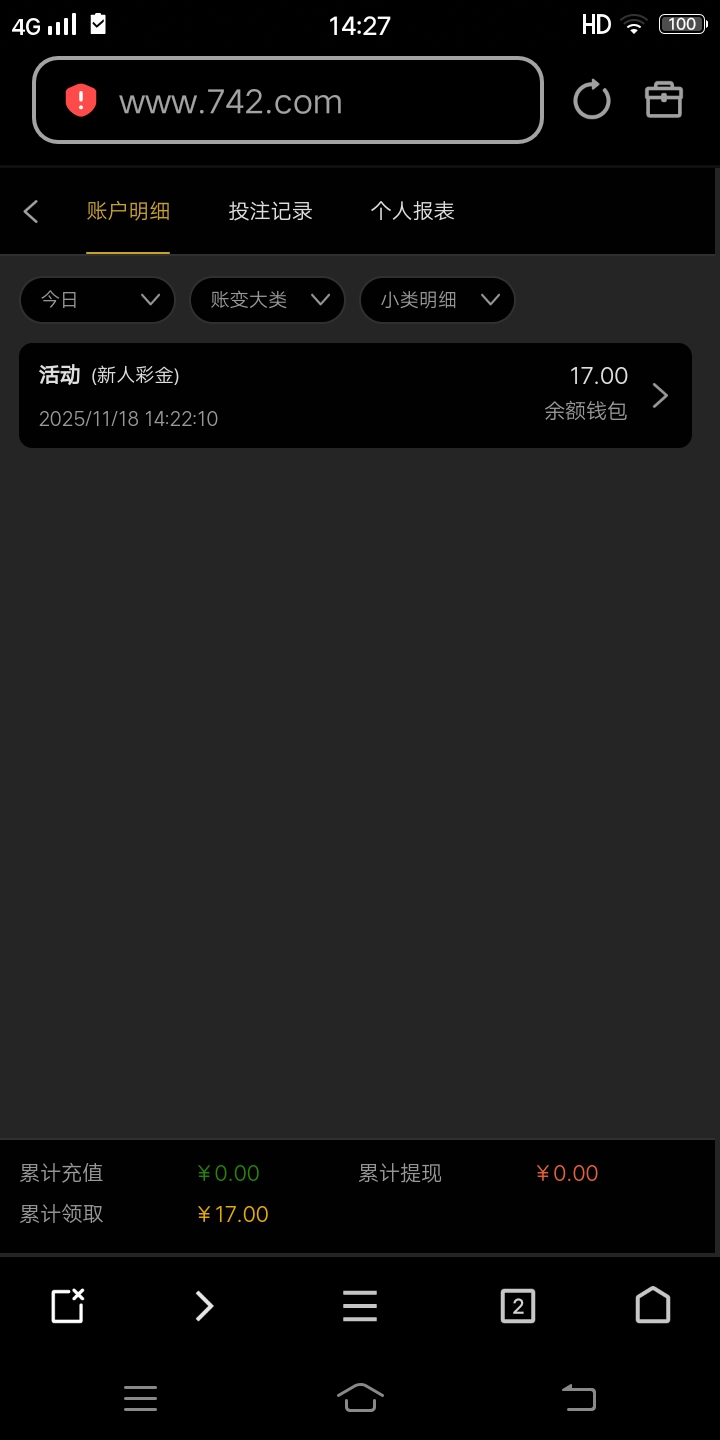This screenshot has width=720, height=1440.
Task: Select the 账户明细 tab
Action: point(128,211)
